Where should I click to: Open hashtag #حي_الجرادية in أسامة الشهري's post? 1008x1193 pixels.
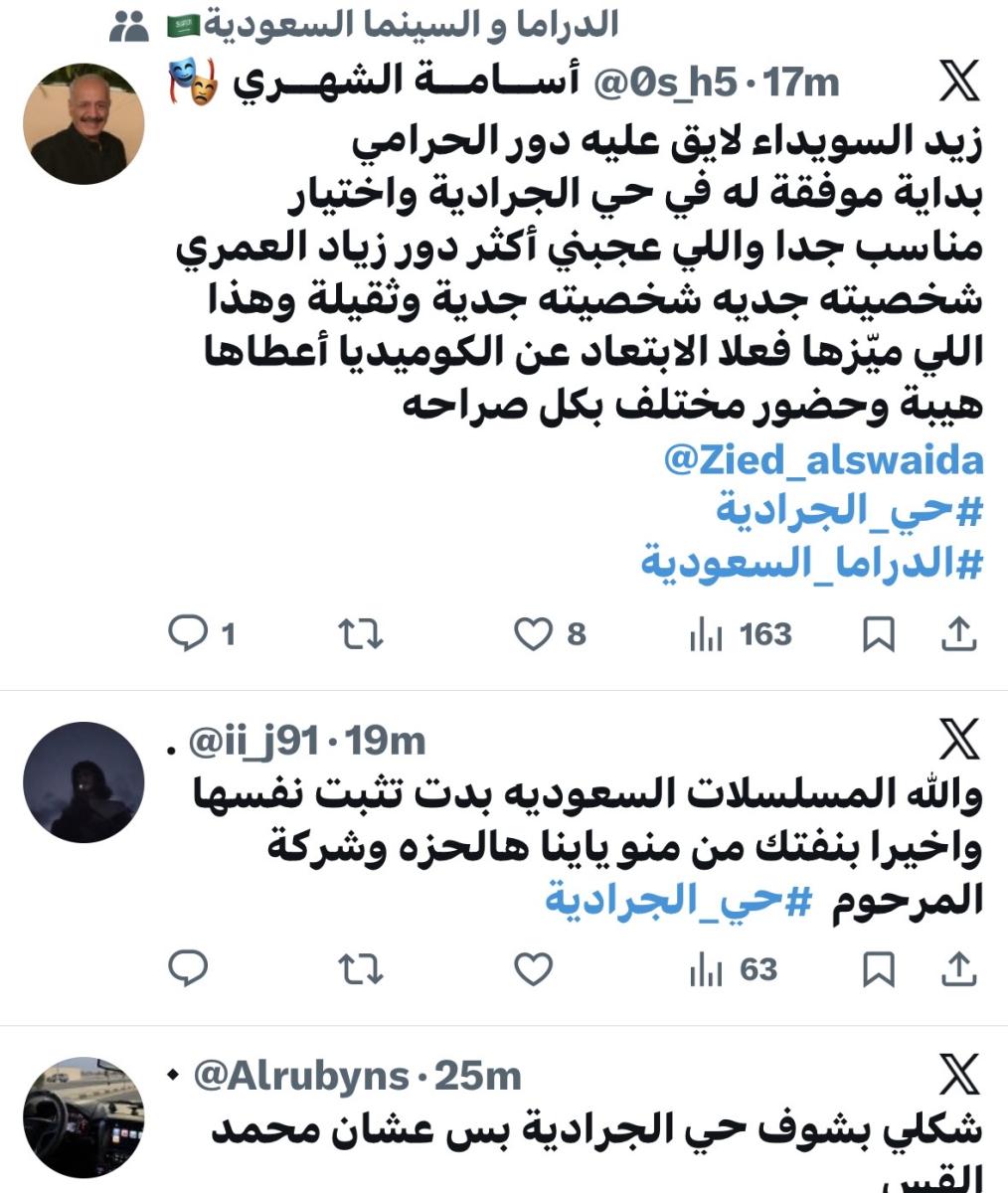pos(850,511)
